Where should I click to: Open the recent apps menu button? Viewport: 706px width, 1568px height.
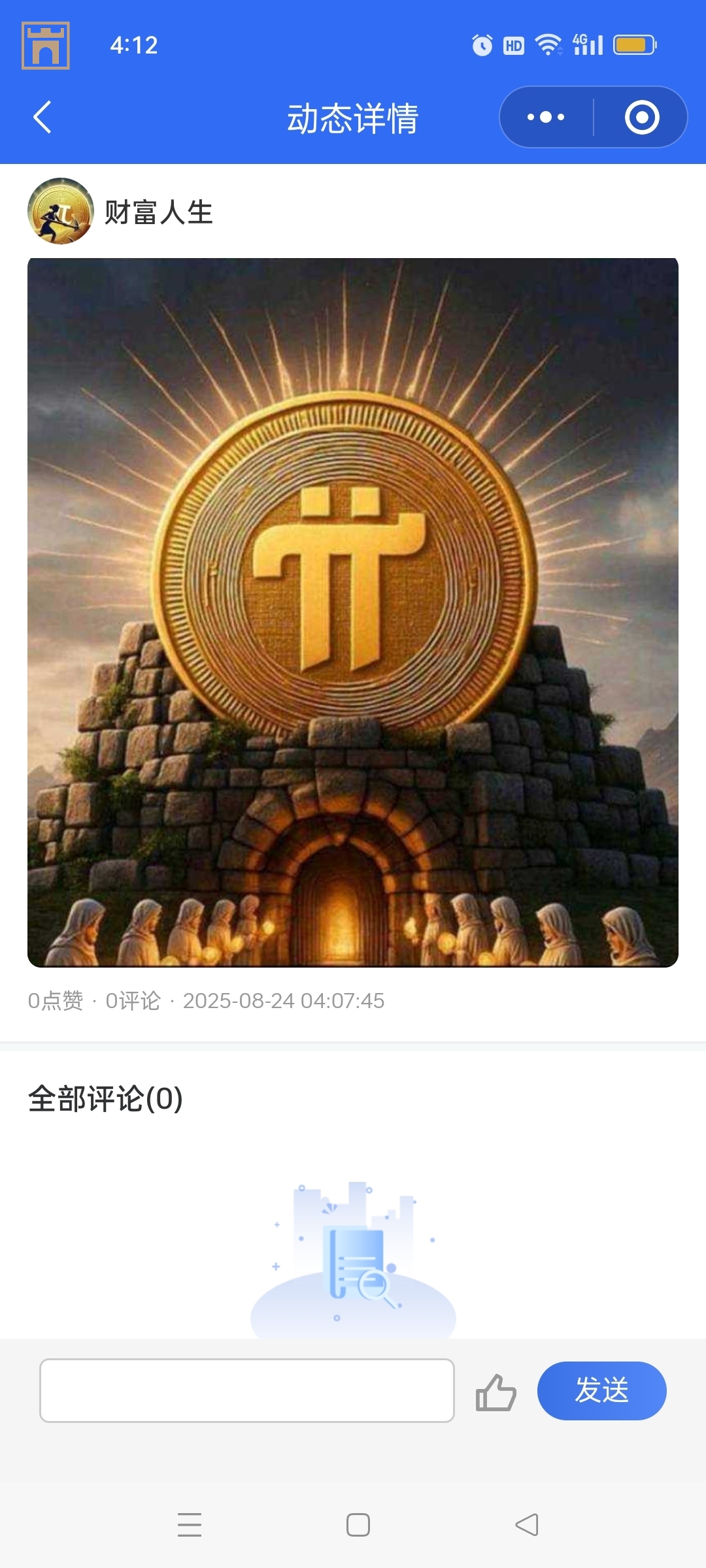click(x=189, y=1525)
